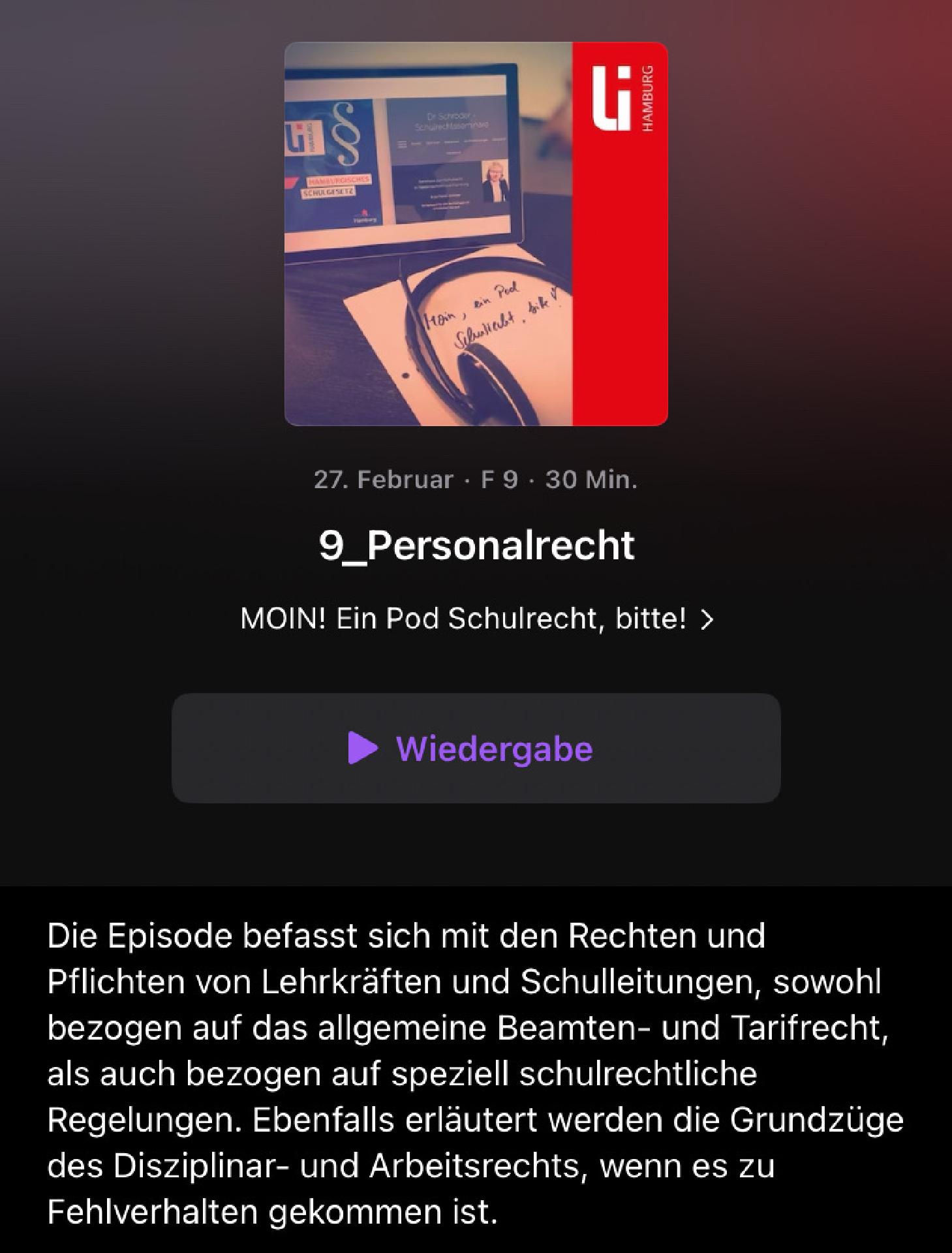The image size is (952, 1253).
Task: Open the show MOIN! Ein Pod Schulrecht, bitte!
Action: pos(476,619)
